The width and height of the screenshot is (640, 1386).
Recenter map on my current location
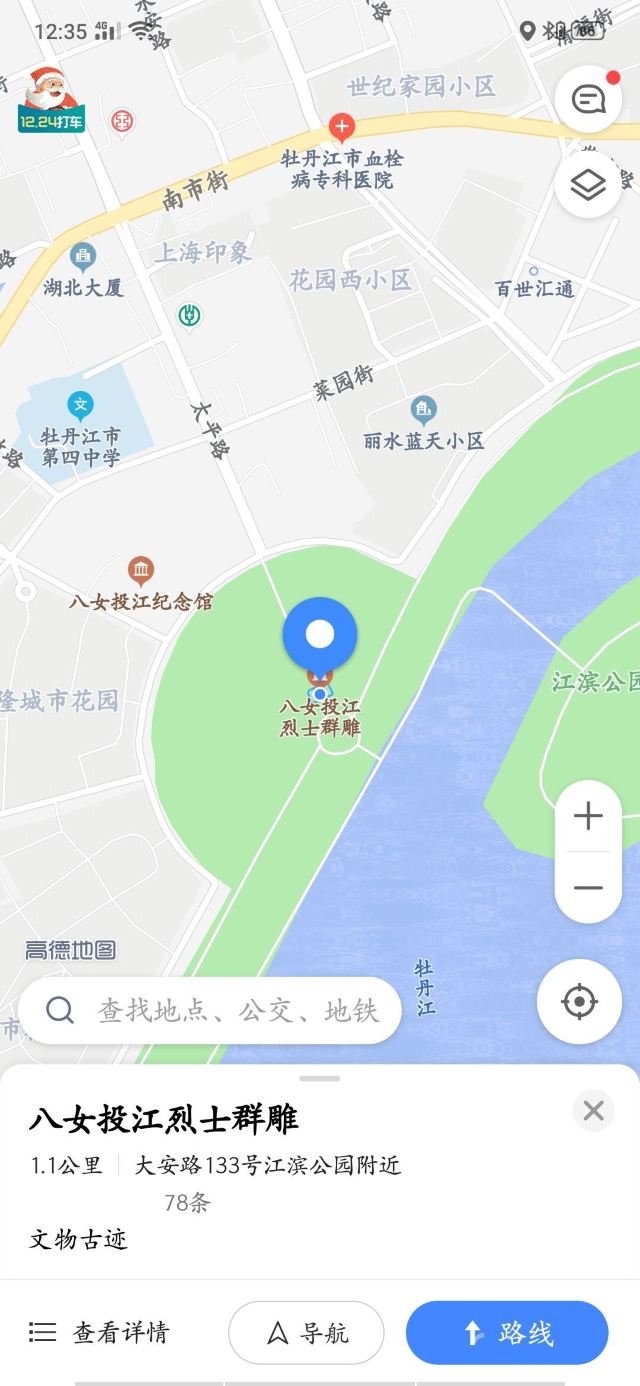[579, 1002]
